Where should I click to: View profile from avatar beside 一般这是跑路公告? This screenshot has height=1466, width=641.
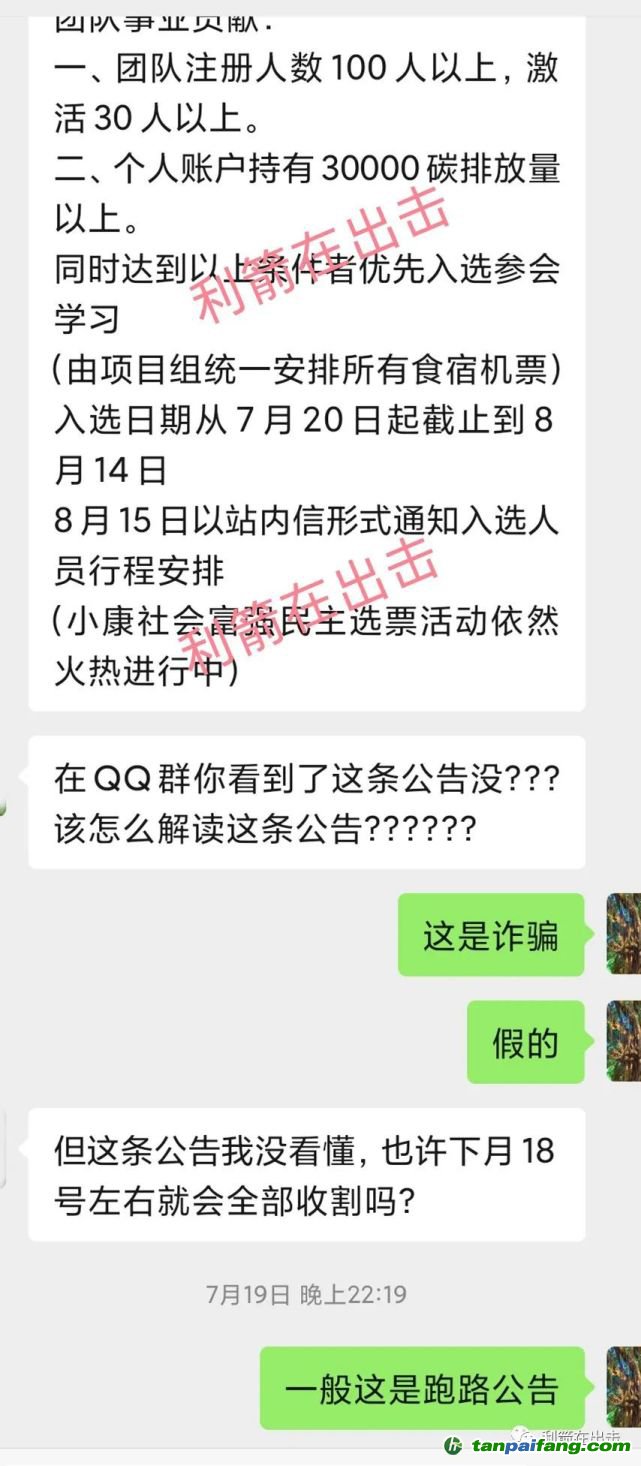(x=623, y=1386)
